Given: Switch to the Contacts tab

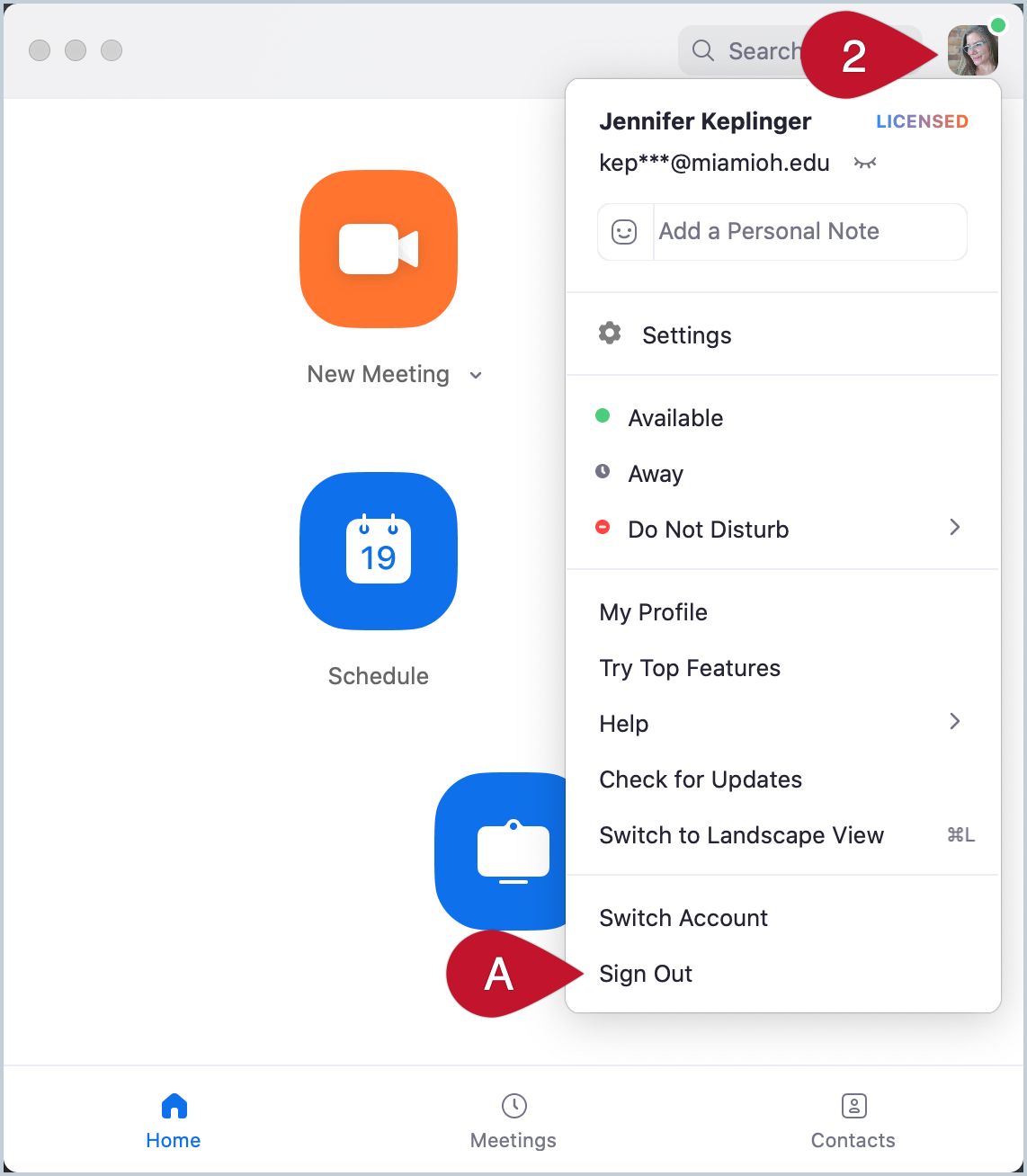Looking at the screenshot, I should [853, 1120].
